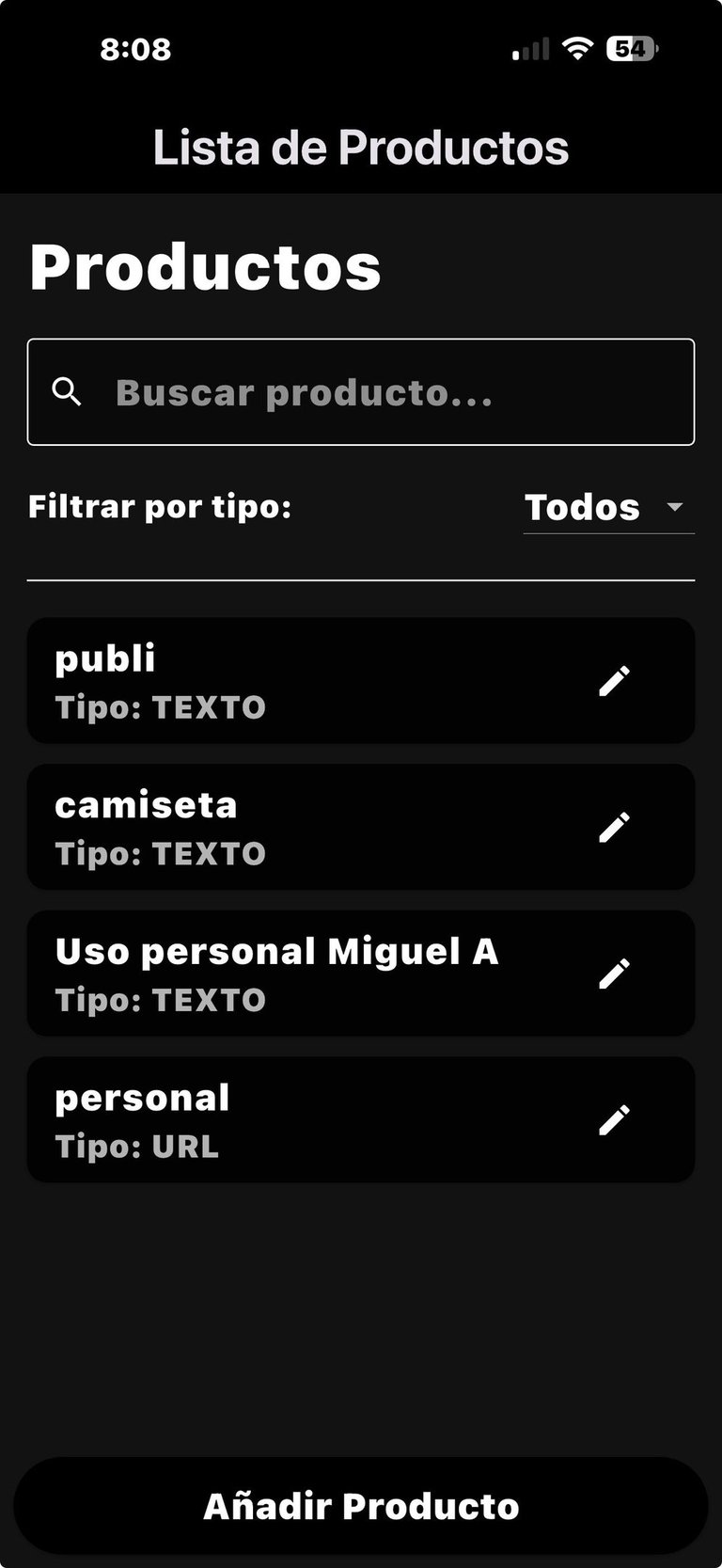
Task: Open the camiseta product card
Action: click(282, 828)
